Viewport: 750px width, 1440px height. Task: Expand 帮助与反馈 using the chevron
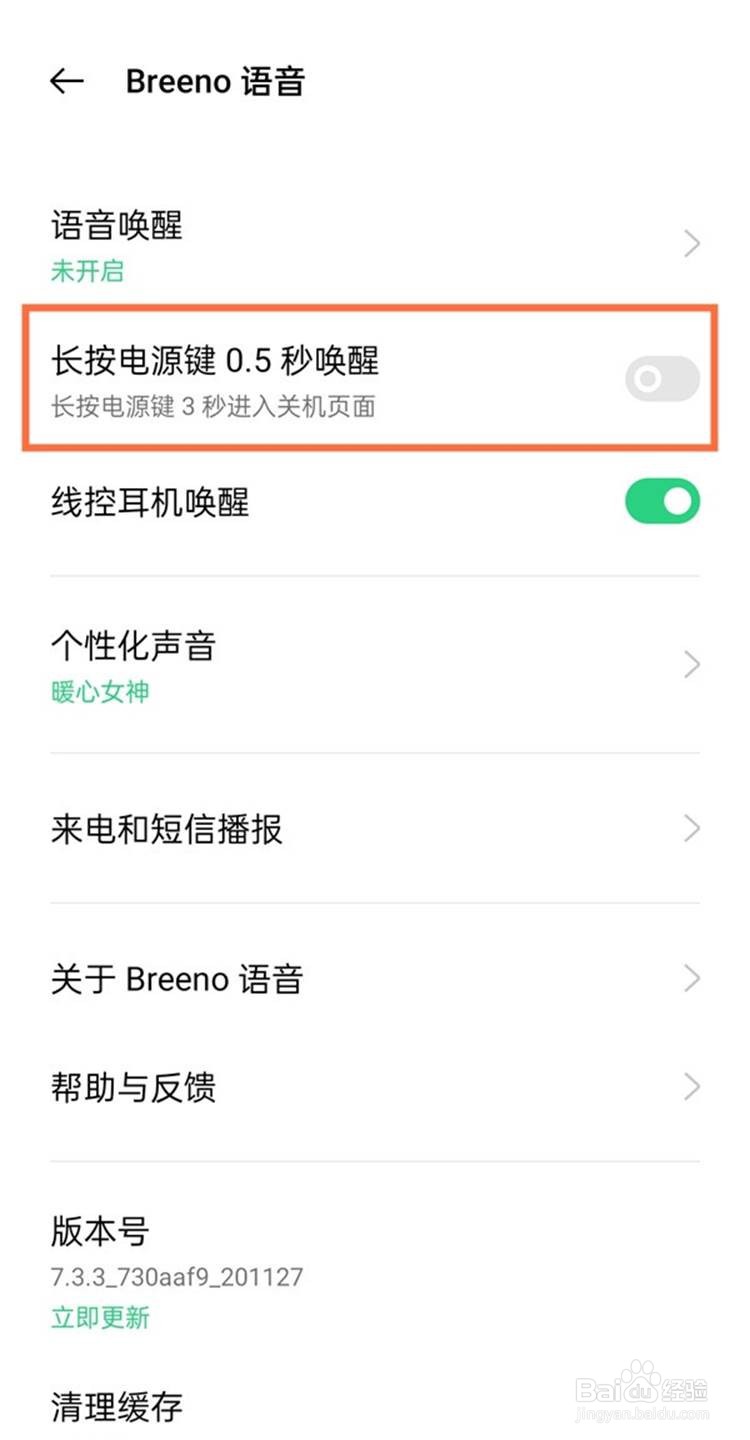pyautogui.click(x=692, y=1086)
